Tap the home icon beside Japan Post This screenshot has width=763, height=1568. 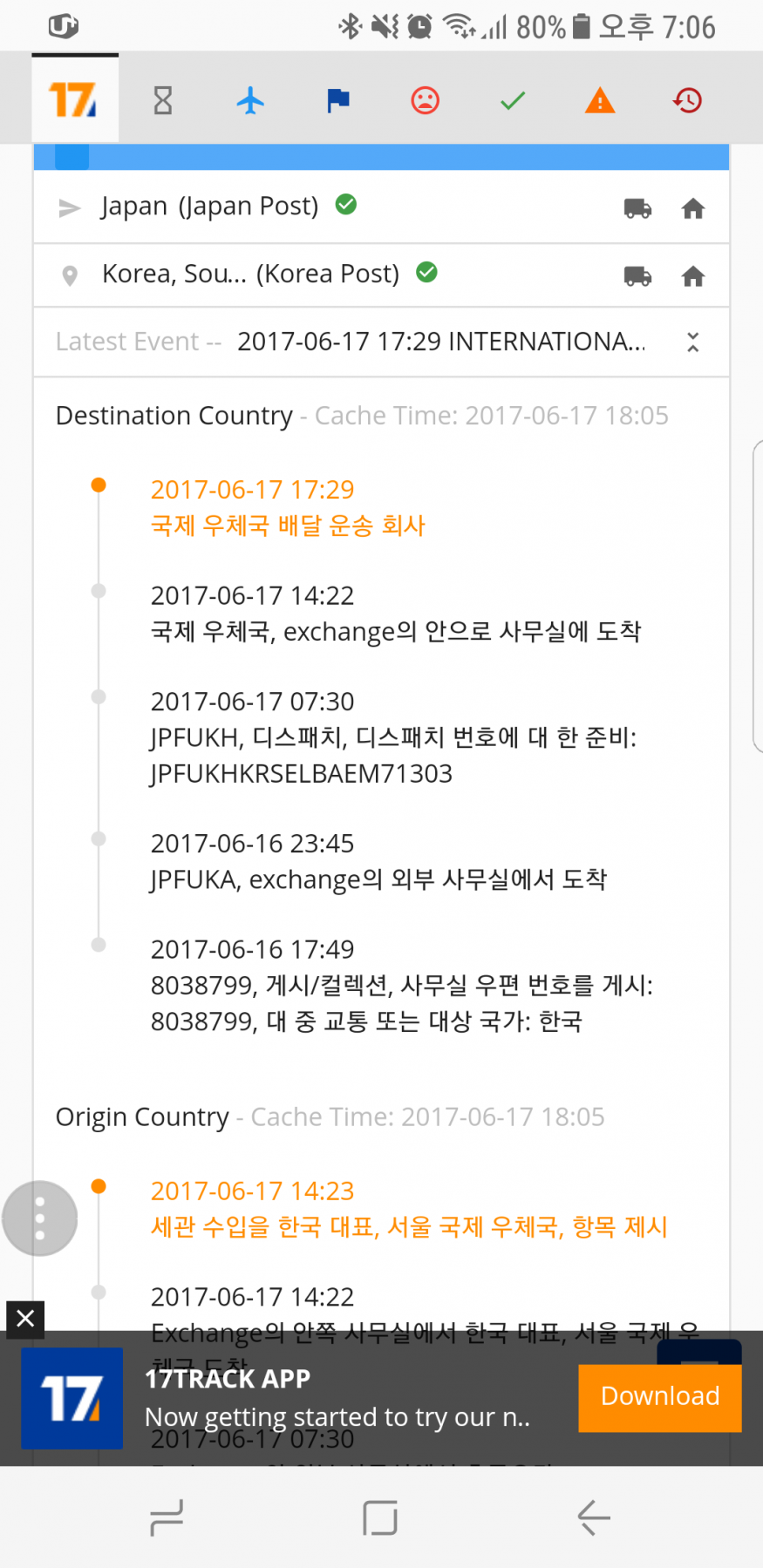click(693, 208)
